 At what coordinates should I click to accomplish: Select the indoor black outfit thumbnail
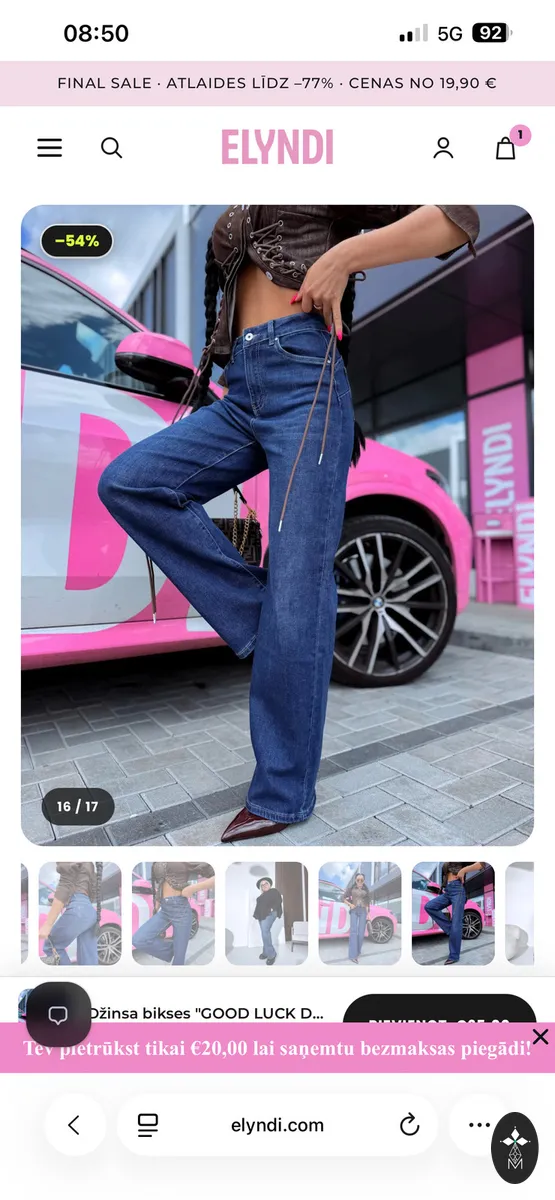click(267, 913)
